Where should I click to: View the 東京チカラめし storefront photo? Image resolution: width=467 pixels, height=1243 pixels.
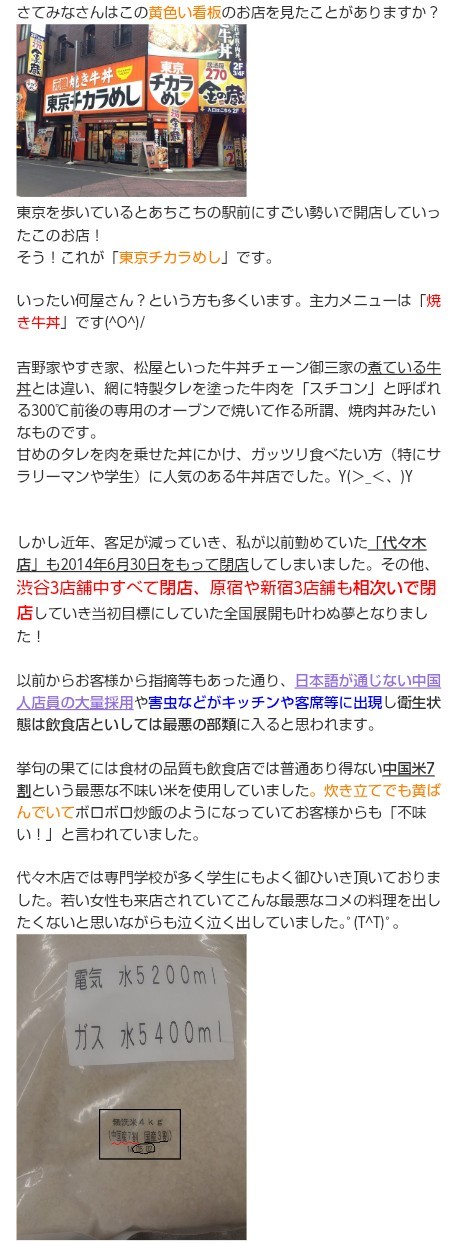pyautogui.click(x=131, y=110)
